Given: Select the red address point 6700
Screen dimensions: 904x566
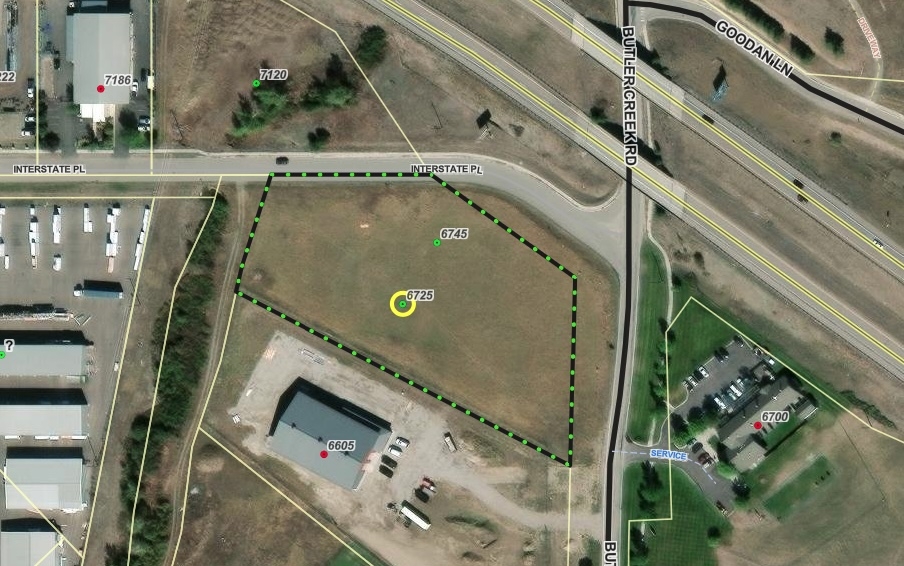Looking at the screenshot, I should pos(758,426).
